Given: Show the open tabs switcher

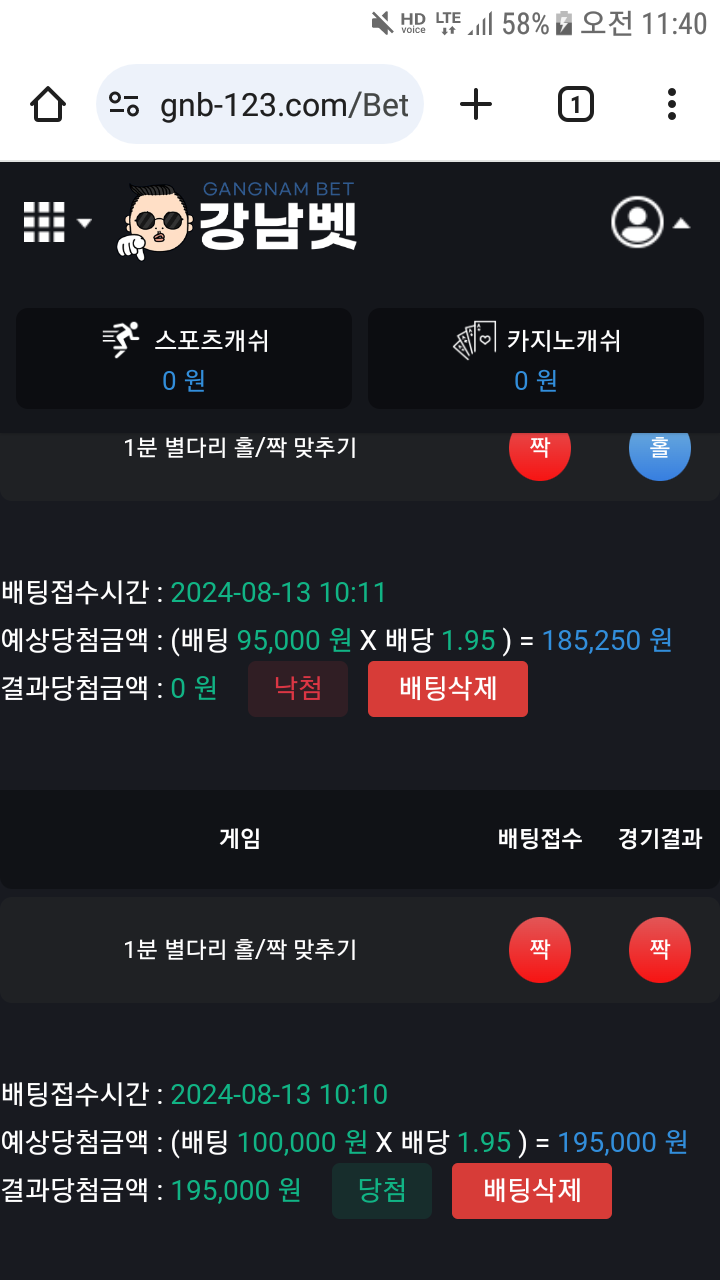Looking at the screenshot, I should 575,104.
